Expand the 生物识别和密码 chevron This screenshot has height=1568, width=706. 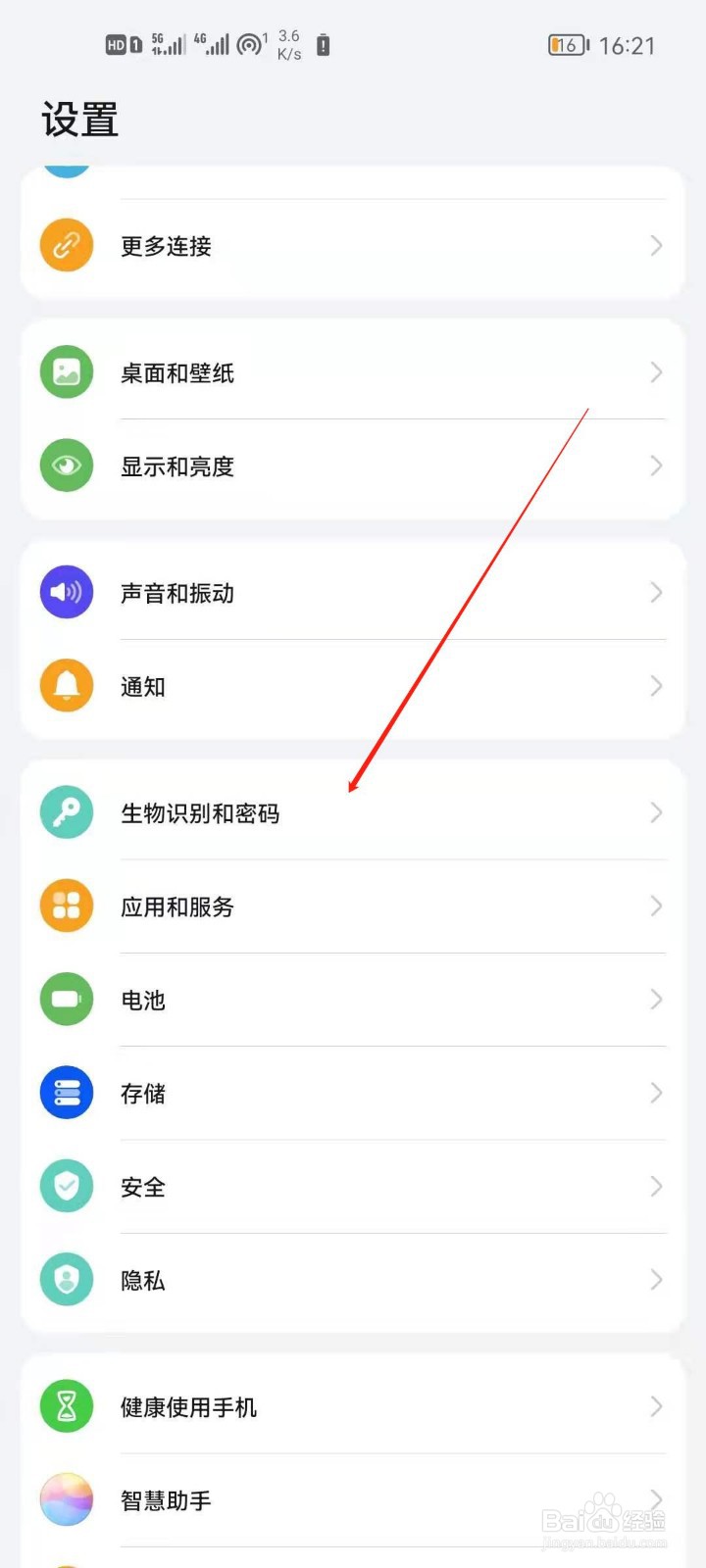[656, 812]
